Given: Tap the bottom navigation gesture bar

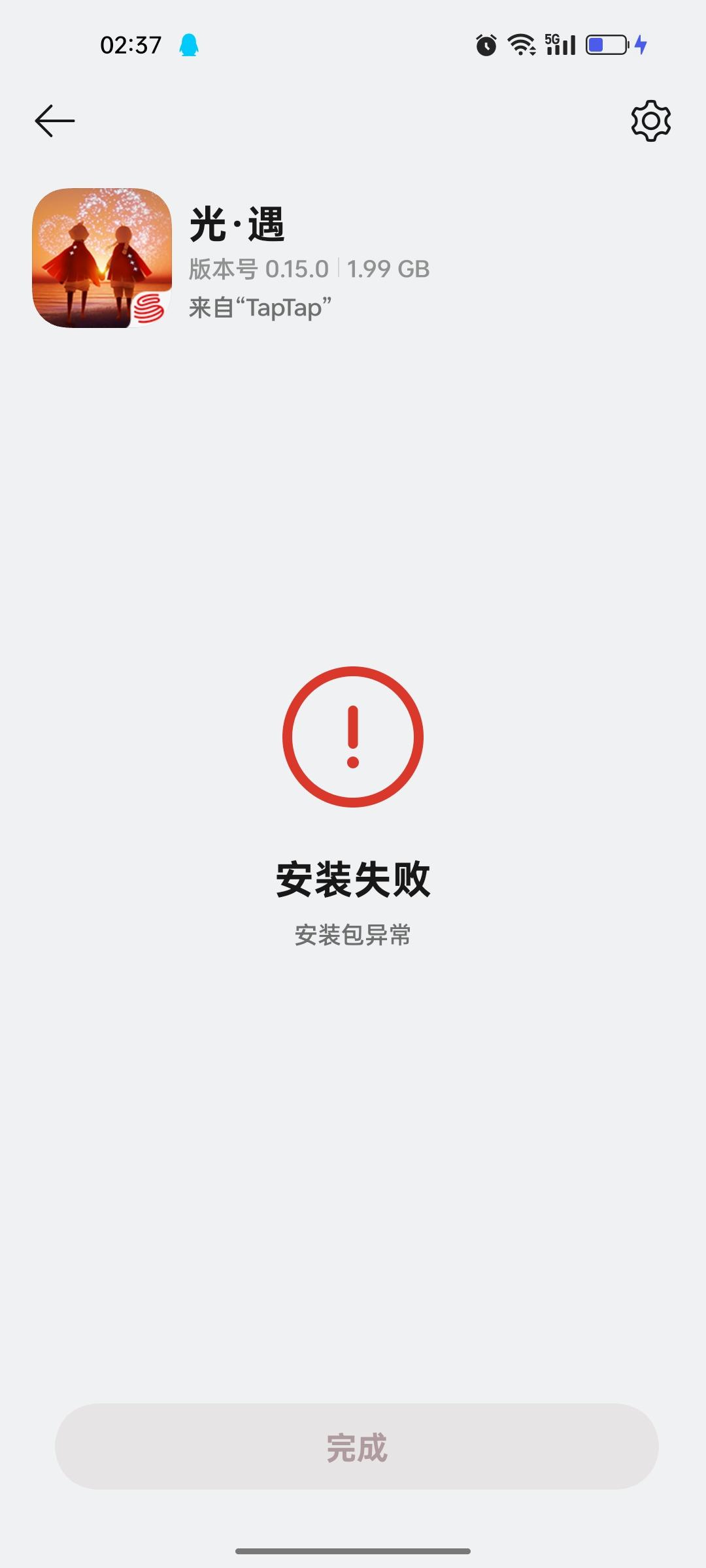Looking at the screenshot, I should 353,1552.
